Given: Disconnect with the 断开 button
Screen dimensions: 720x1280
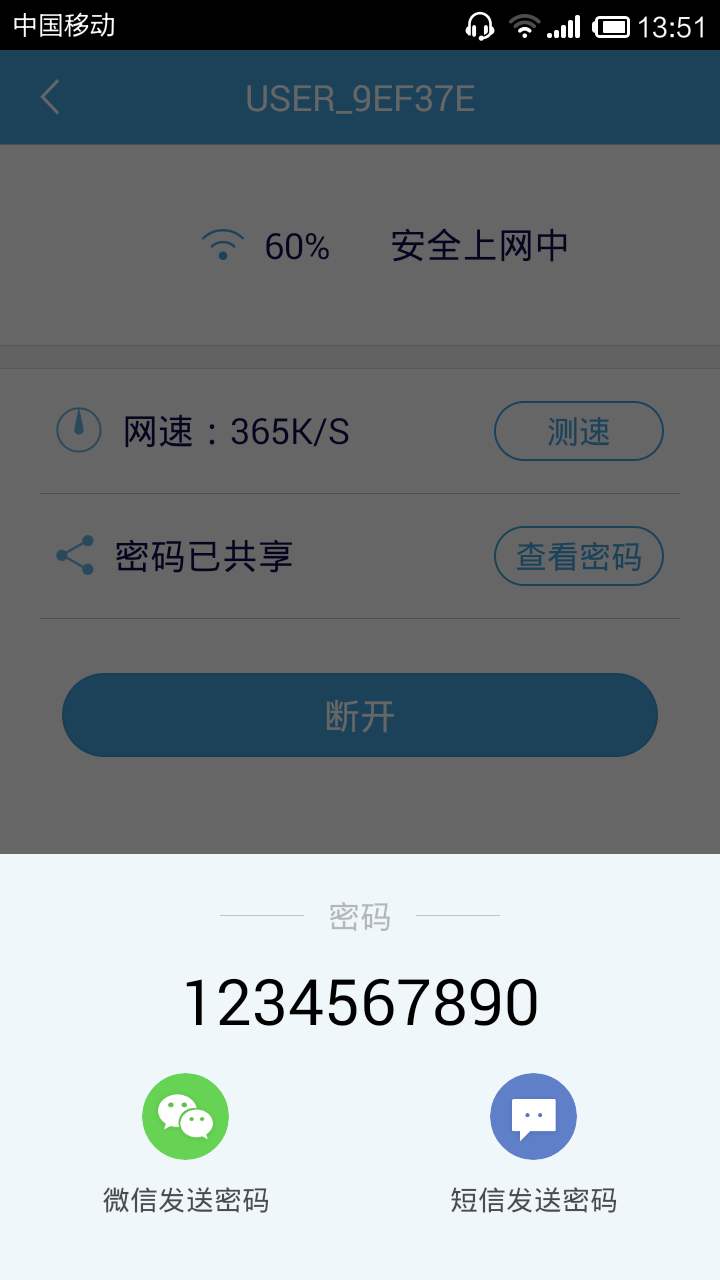Looking at the screenshot, I should [x=360, y=715].
